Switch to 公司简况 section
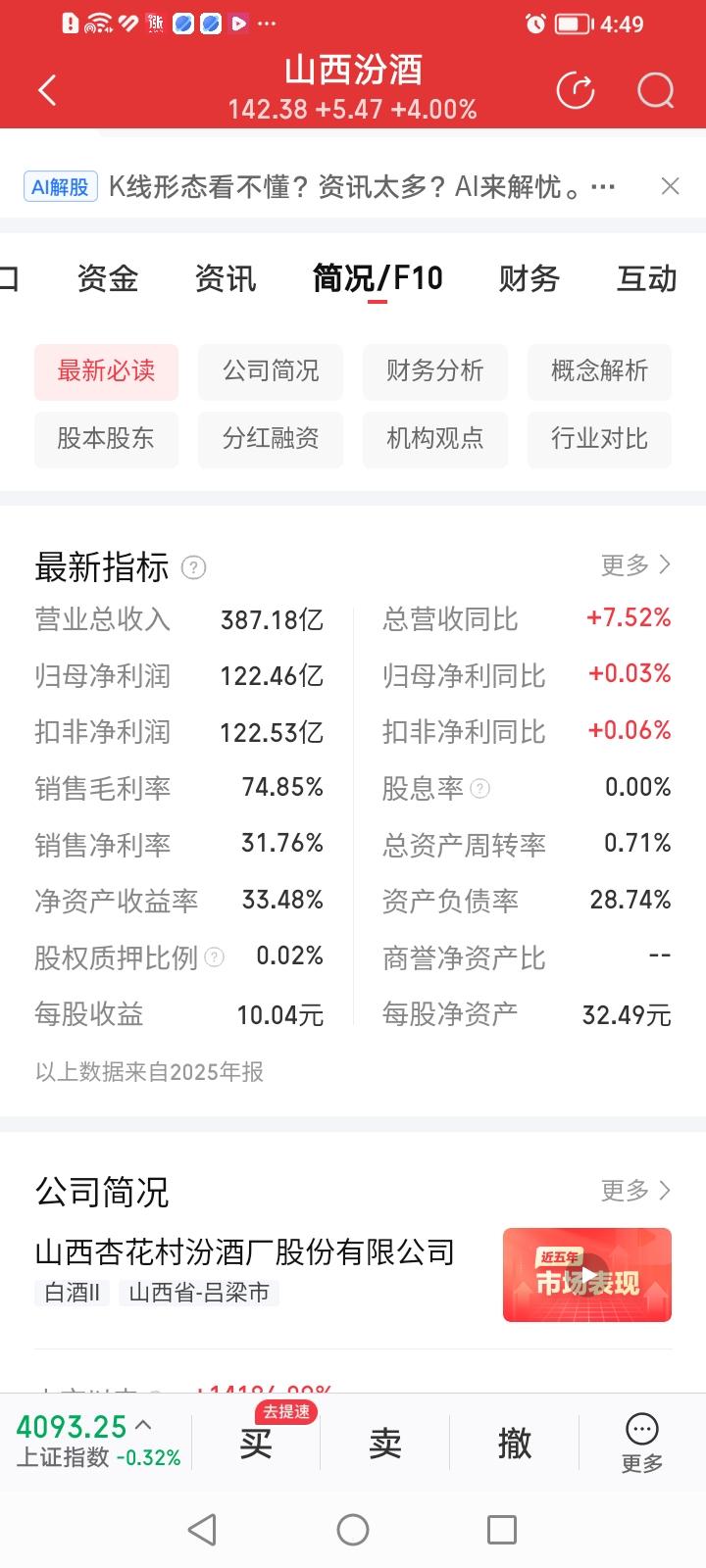706x1568 pixels. (271, 372)
